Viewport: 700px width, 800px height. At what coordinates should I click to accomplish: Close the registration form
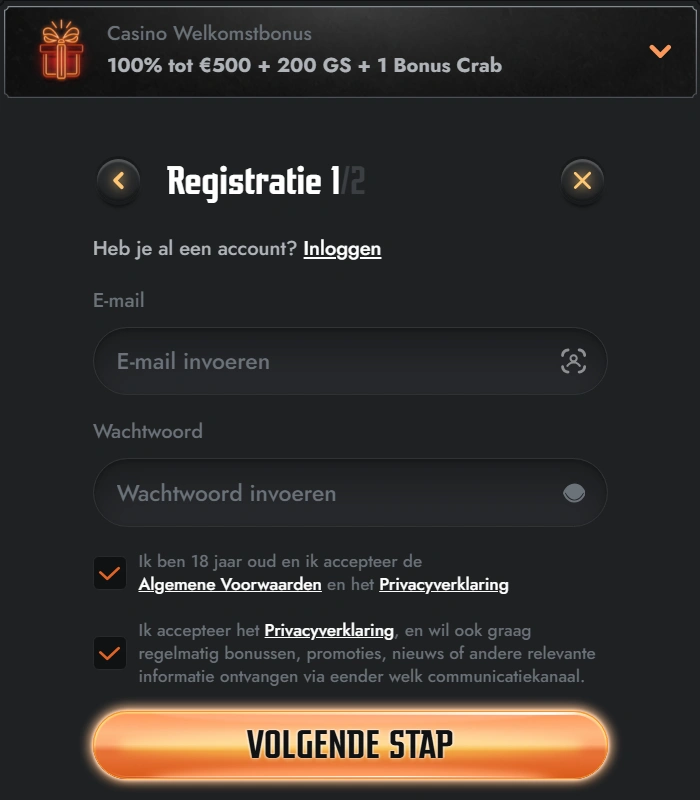(x=582, y=181)
